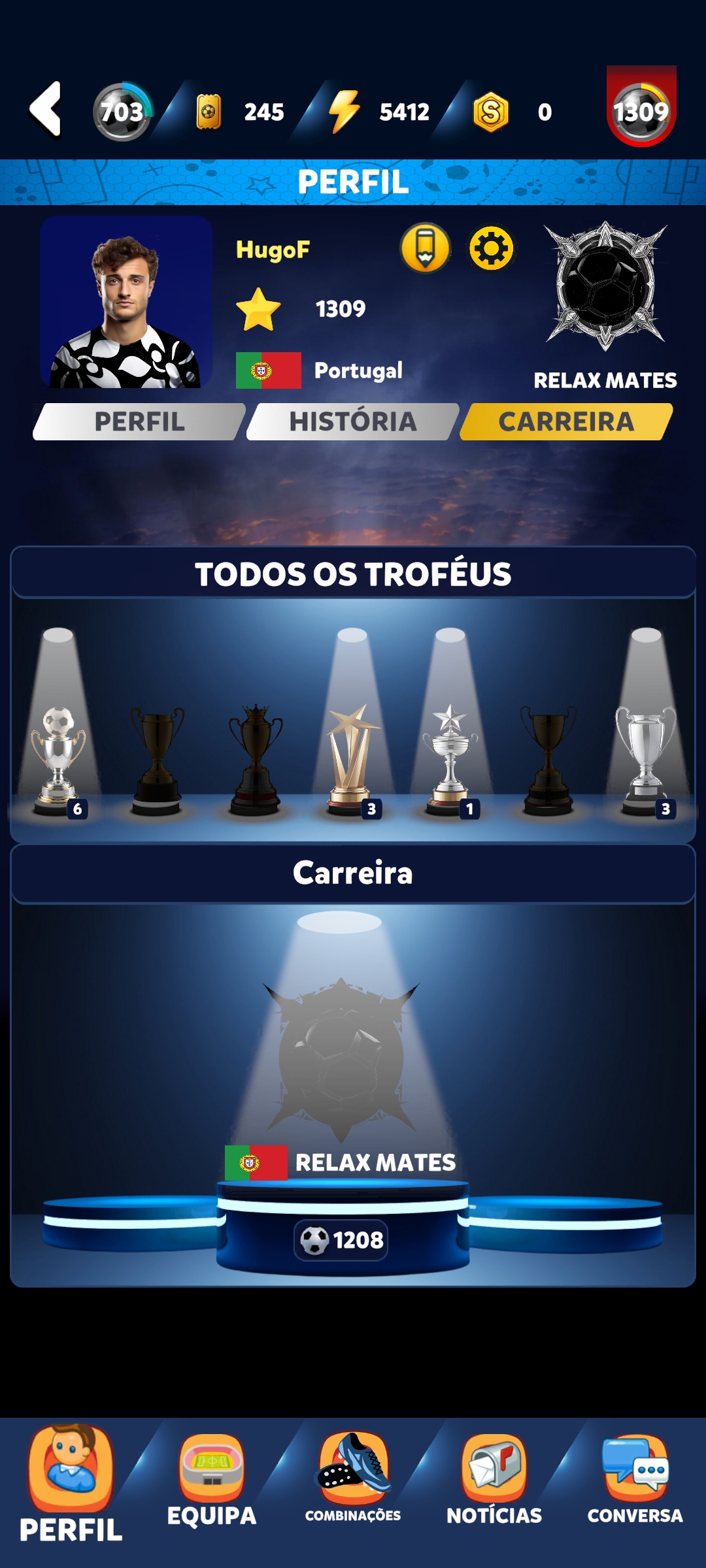The height and width of the screenshot is (1568, 706).
Task: Open the energy counter showing 5412
Action: tap(380, 112)
